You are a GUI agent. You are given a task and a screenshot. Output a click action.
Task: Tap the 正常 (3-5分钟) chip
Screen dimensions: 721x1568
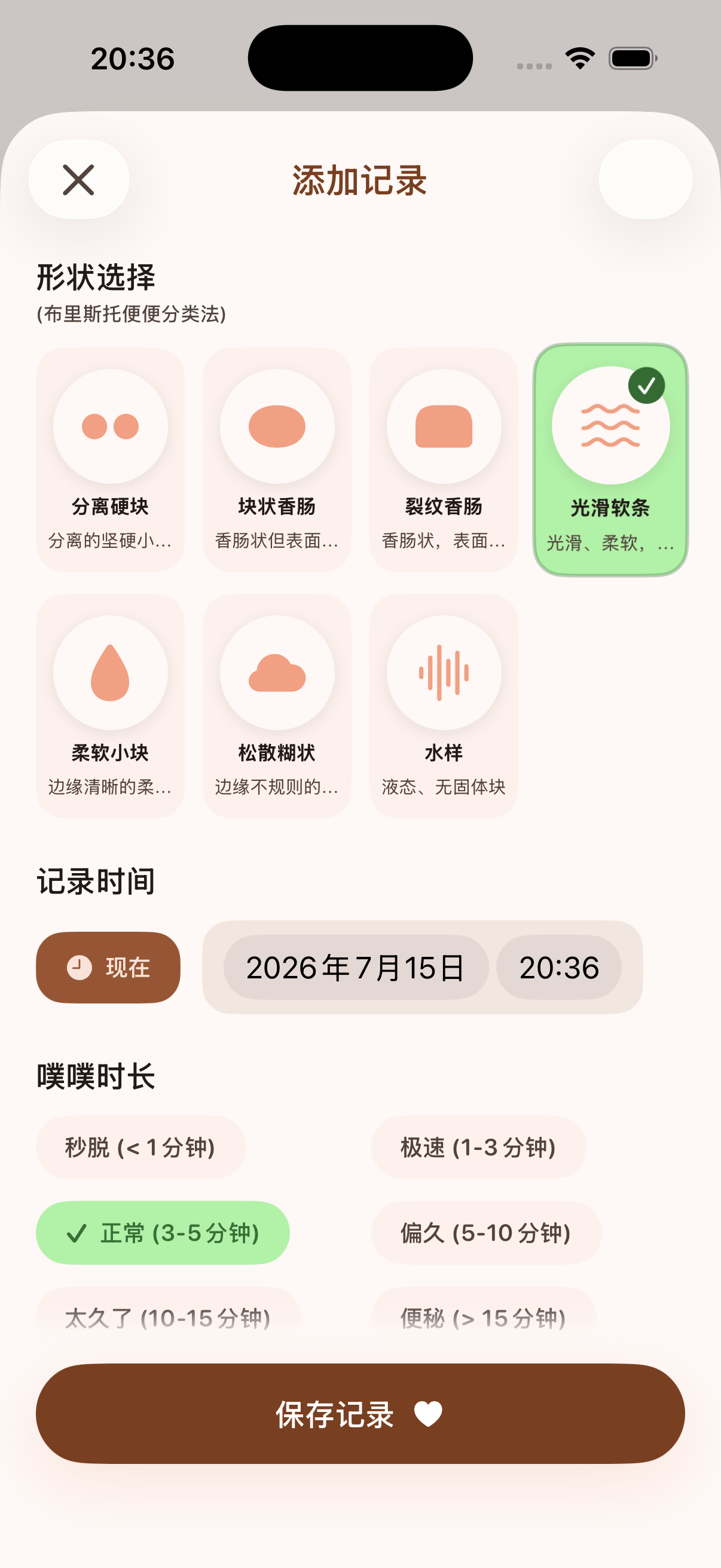point(163,1233)
